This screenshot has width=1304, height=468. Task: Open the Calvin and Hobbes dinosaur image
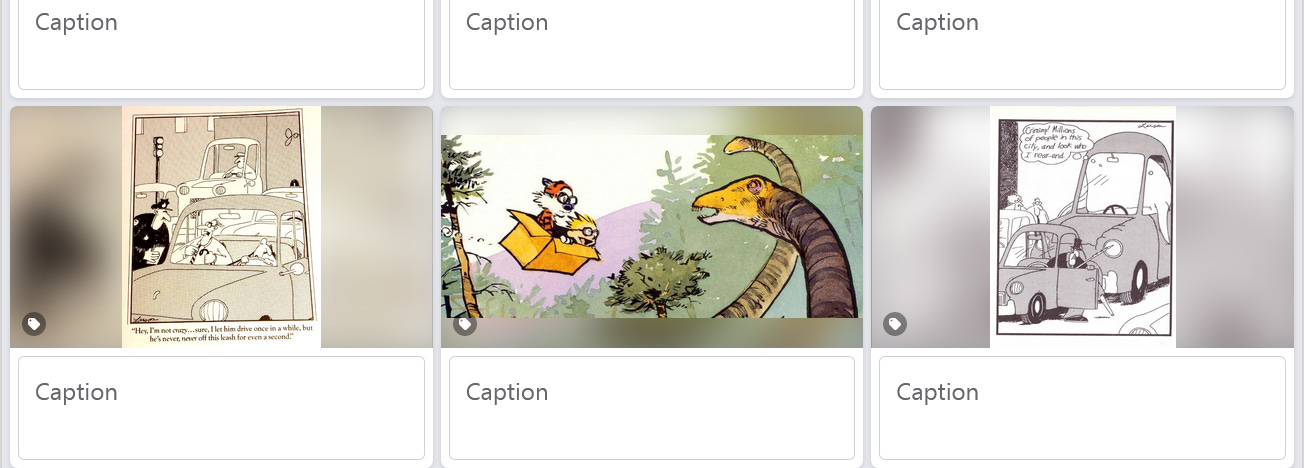[x=651, y=226]
